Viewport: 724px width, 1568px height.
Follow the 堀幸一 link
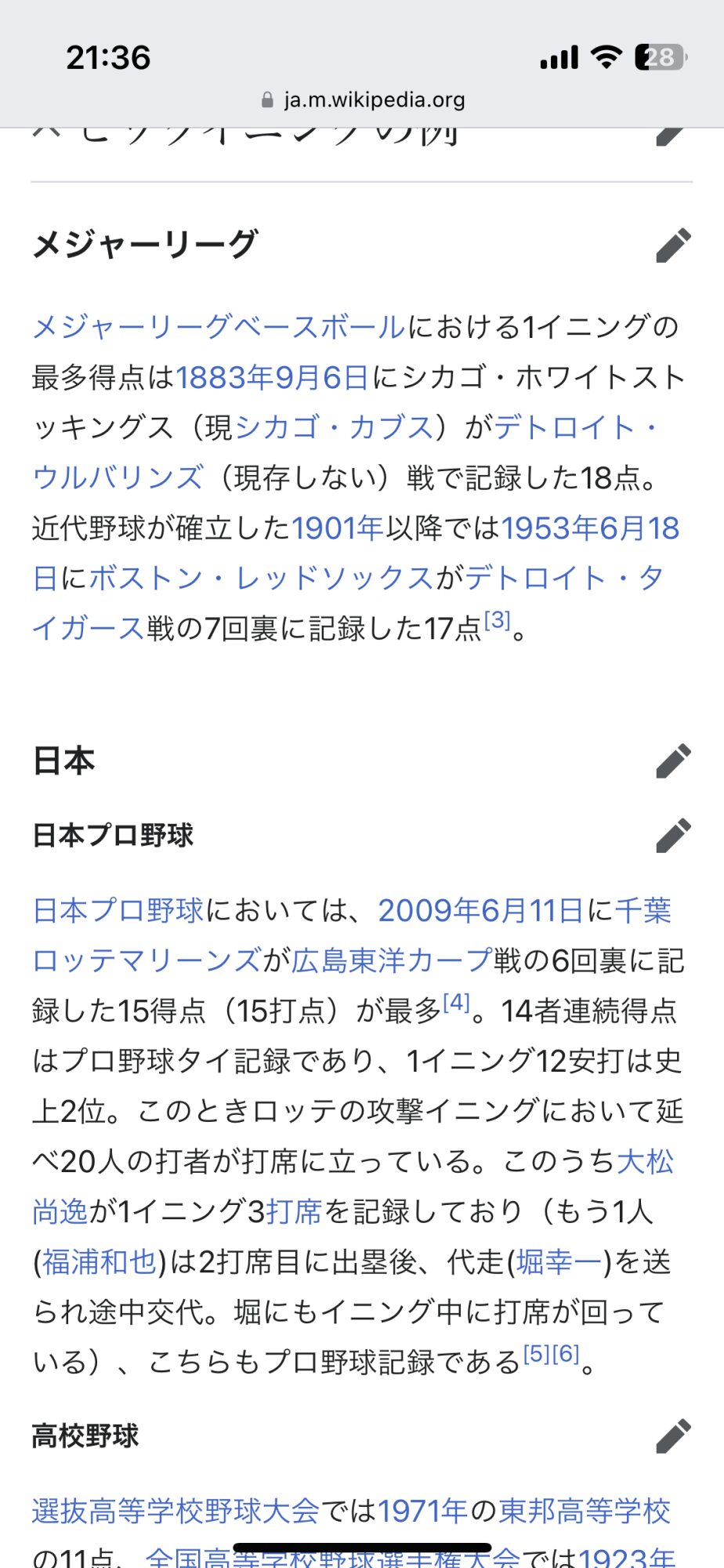pos(559,1261)
